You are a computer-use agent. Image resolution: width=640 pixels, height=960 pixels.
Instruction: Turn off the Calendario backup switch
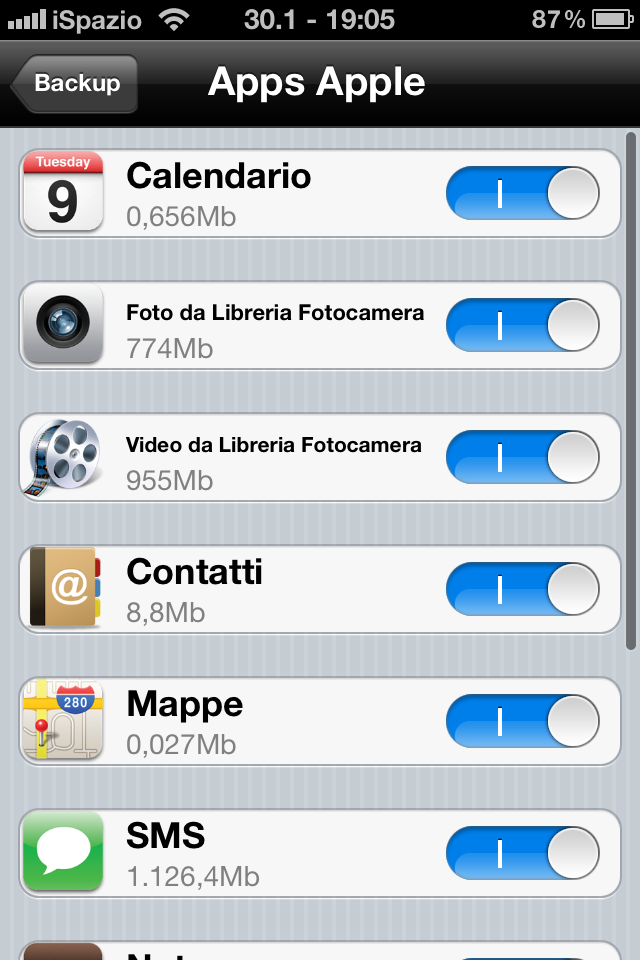pyautogui.click(x=522, y=194)
